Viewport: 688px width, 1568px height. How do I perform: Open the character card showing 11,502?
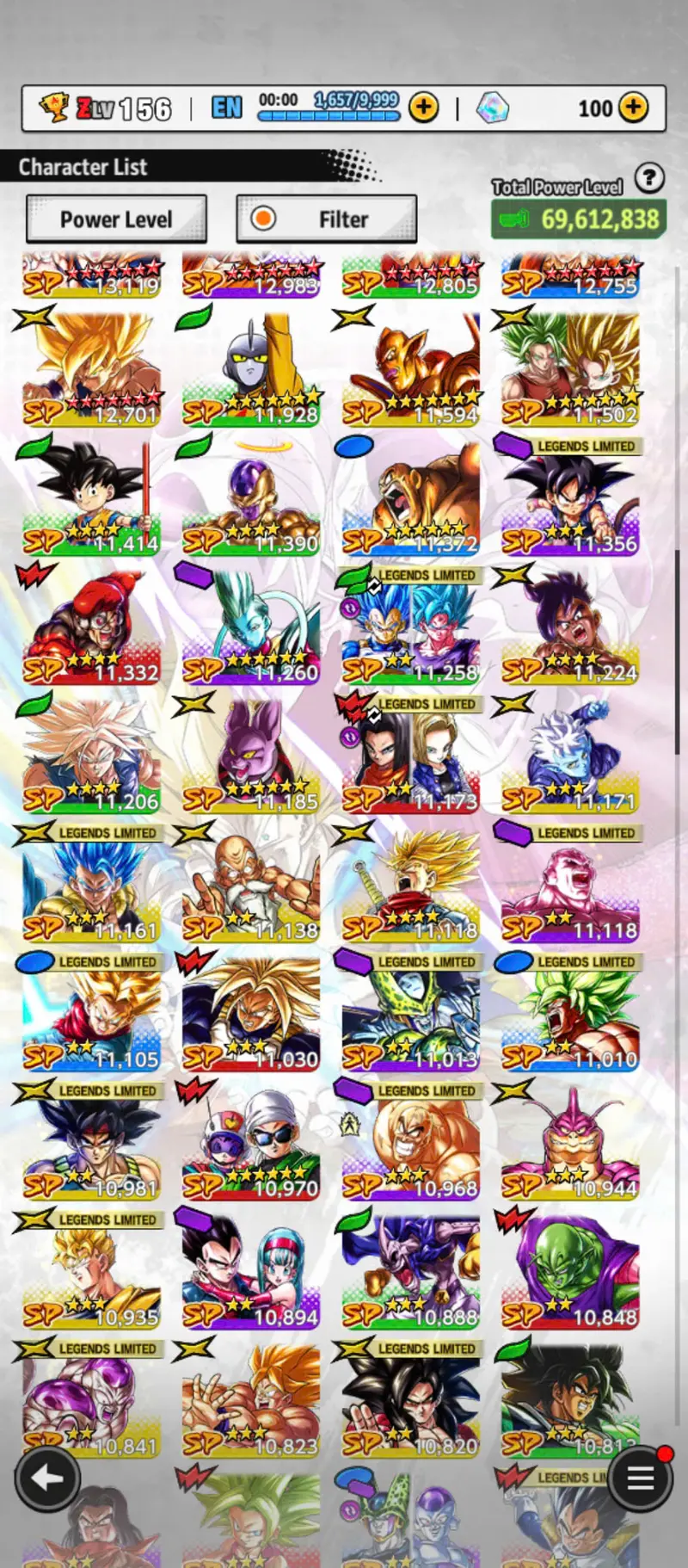pyautogui.click(x=571, y=370)
